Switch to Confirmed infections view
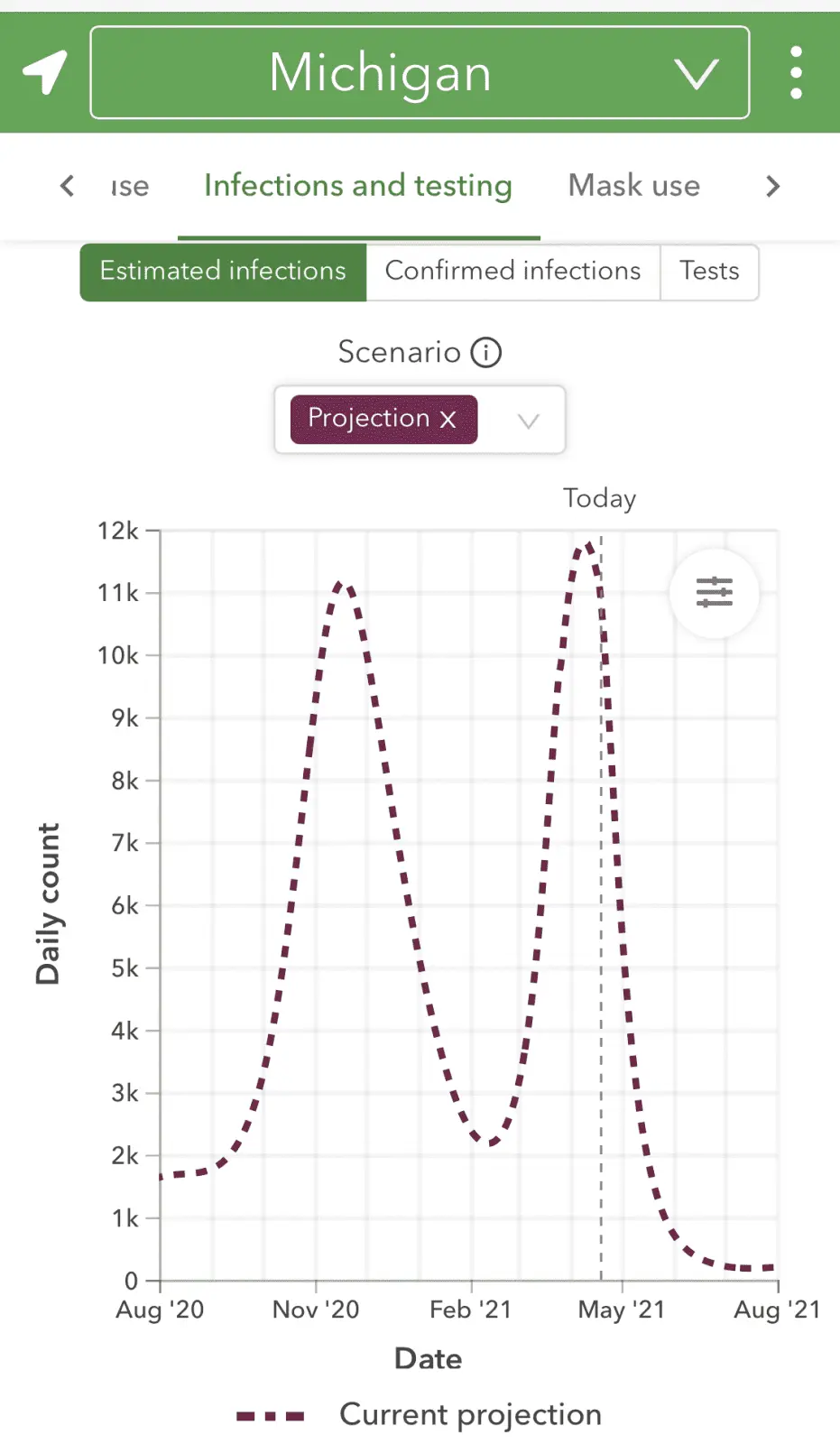The image size is (840, 1444). [x=512, y=272]
